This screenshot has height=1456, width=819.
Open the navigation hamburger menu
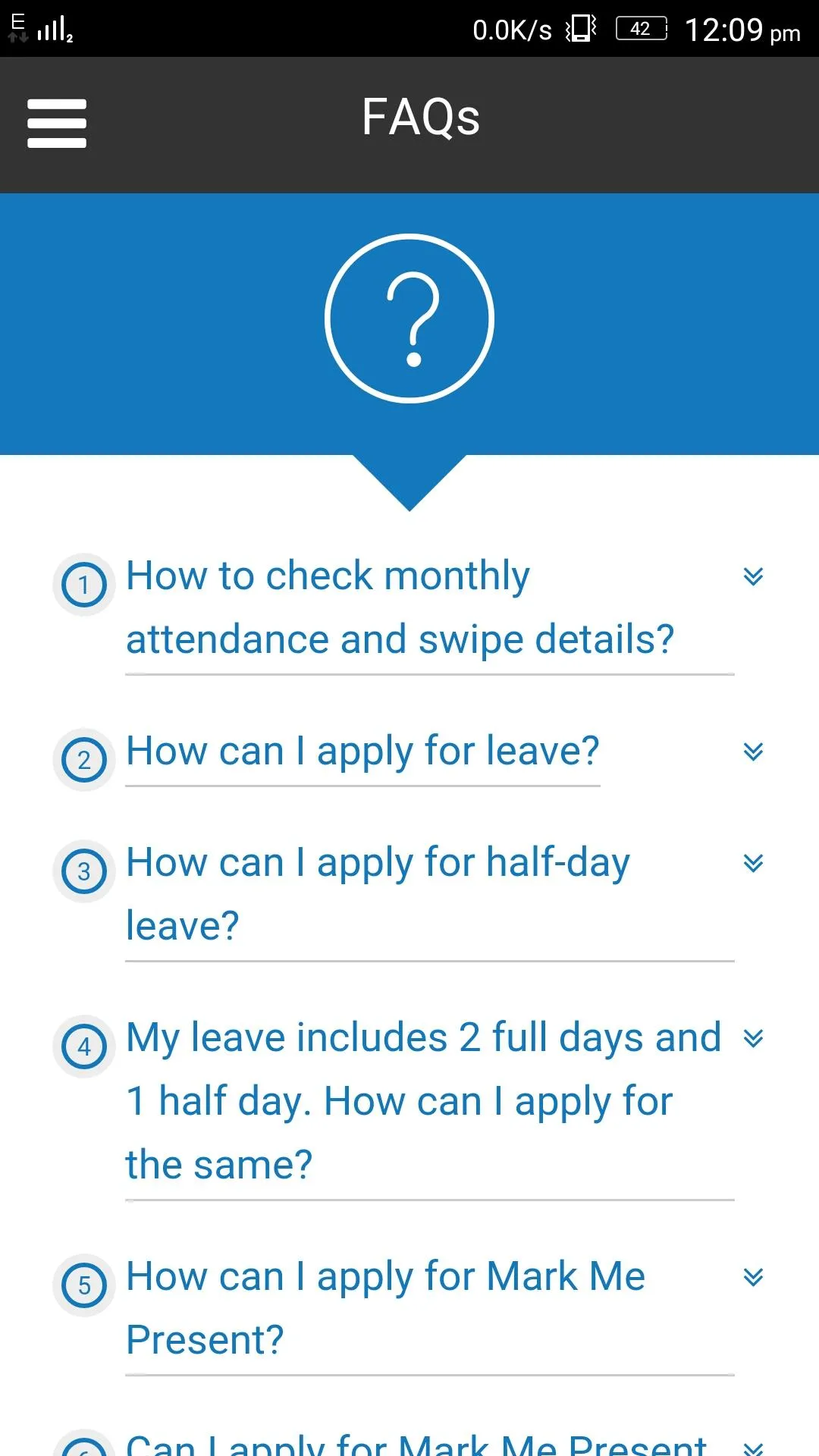(55, 122)
